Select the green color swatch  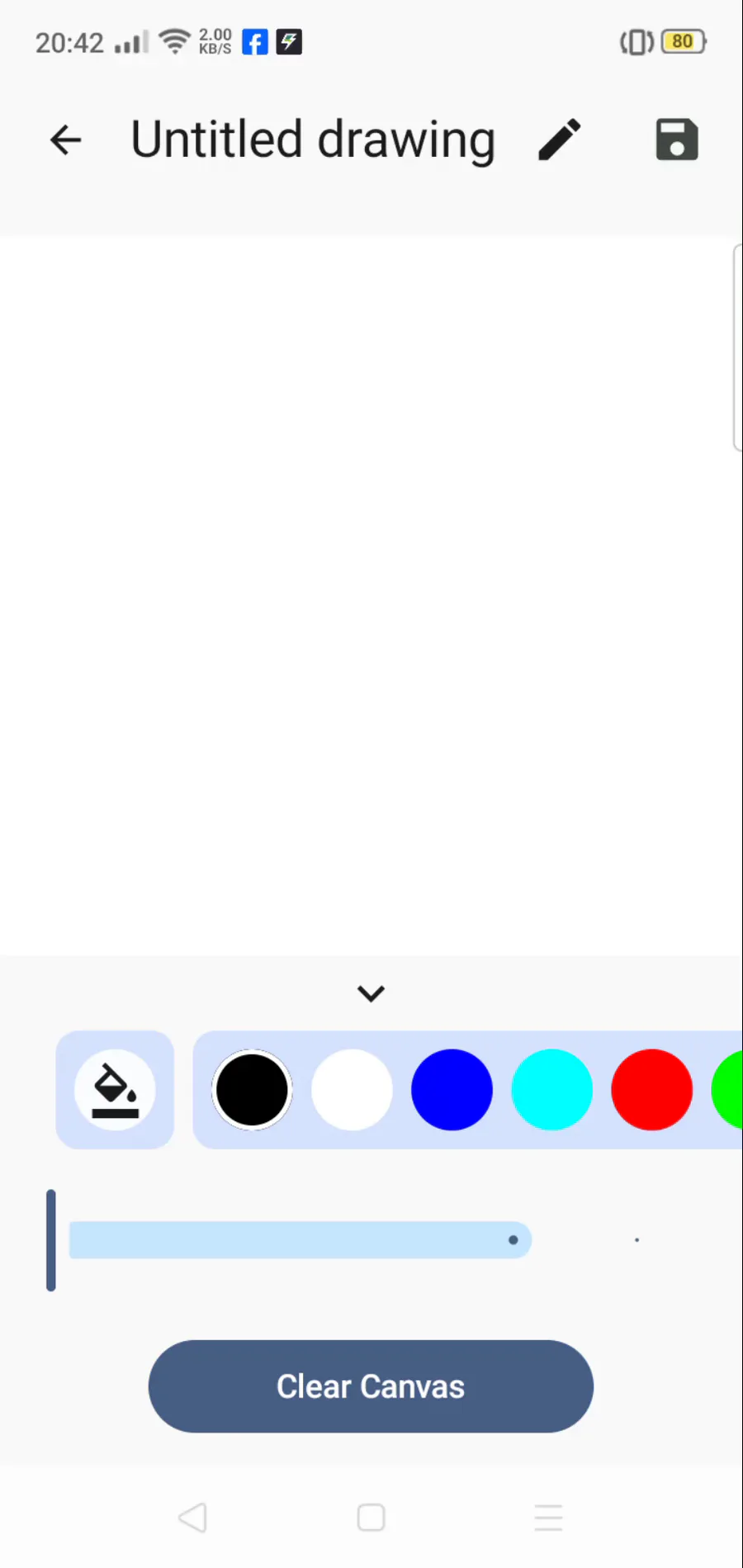point(727,1090)
